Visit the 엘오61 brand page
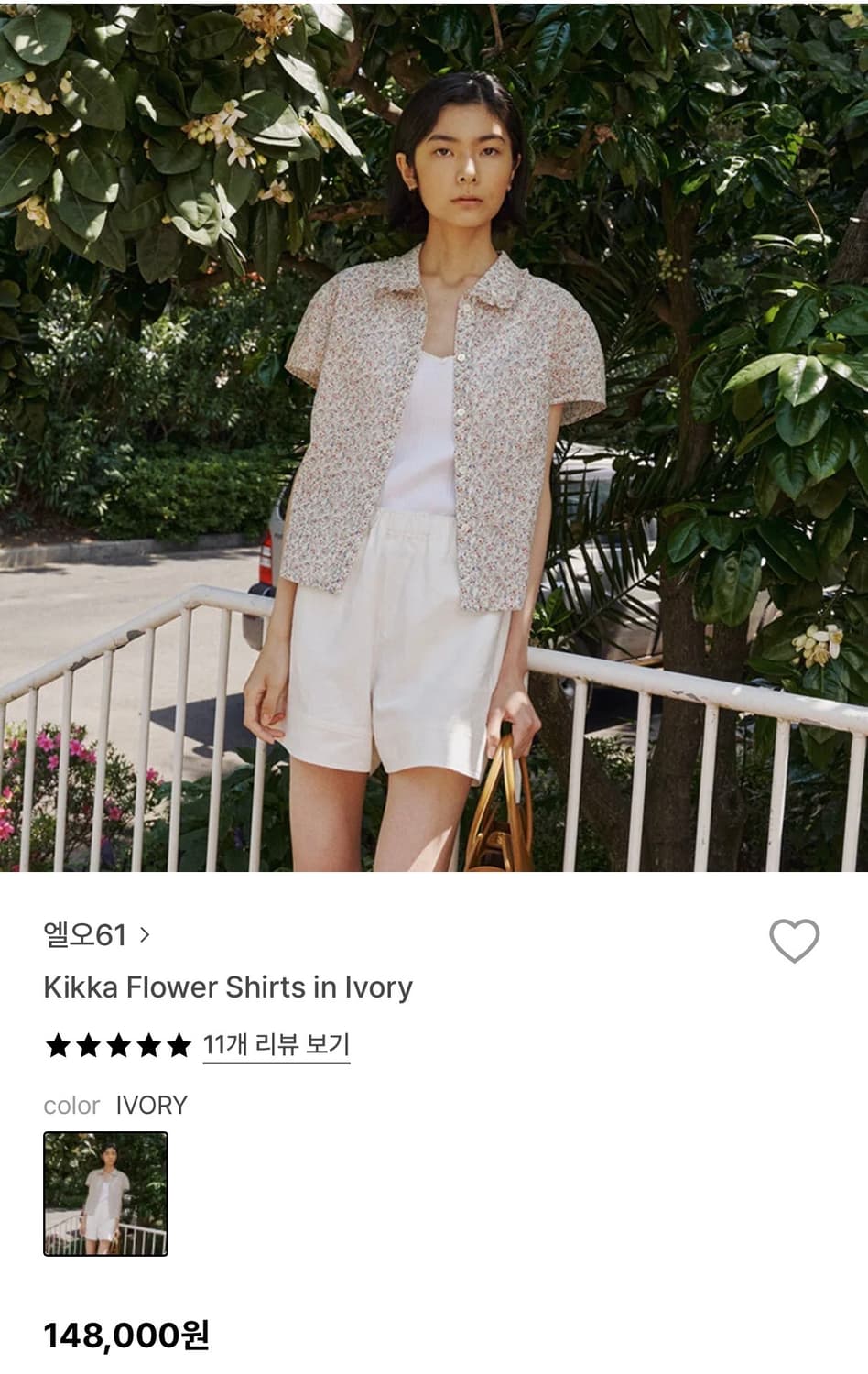Screen dimensions: 868x1374 [x=87, y=934]
